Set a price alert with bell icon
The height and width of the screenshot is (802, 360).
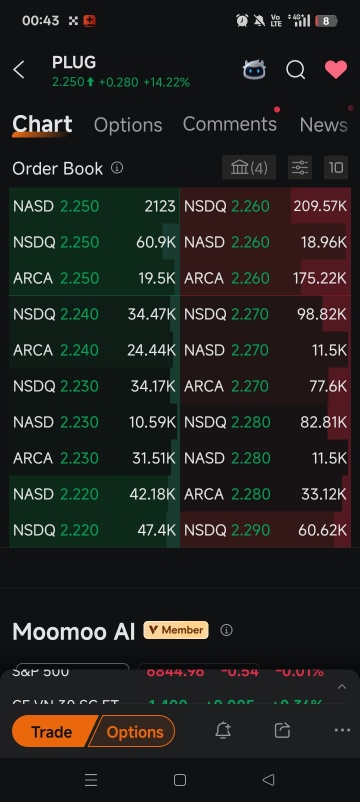tap(223, 730)
